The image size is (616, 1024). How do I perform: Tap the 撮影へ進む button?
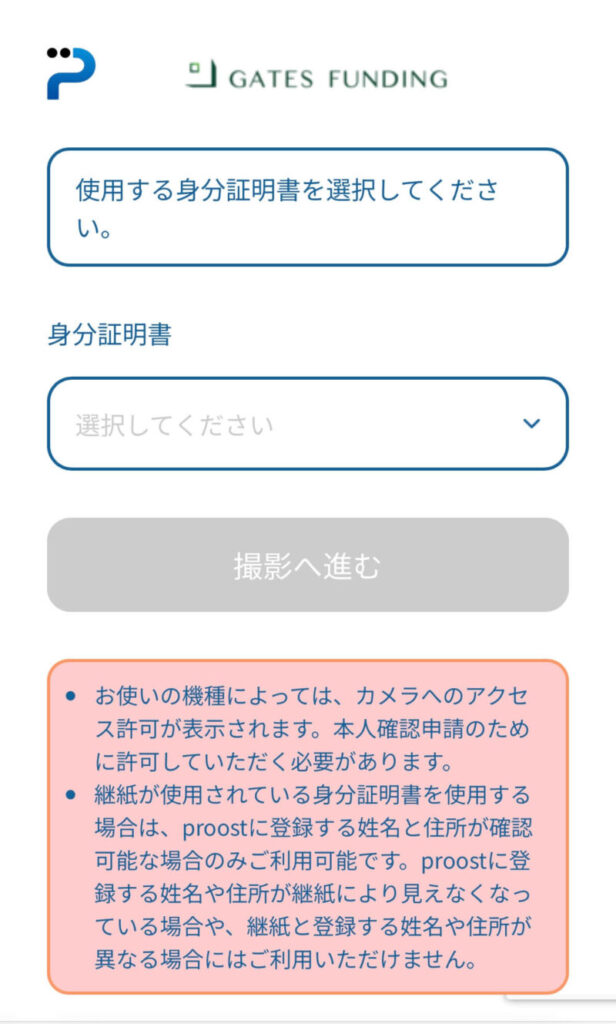(x=308, y=565)
